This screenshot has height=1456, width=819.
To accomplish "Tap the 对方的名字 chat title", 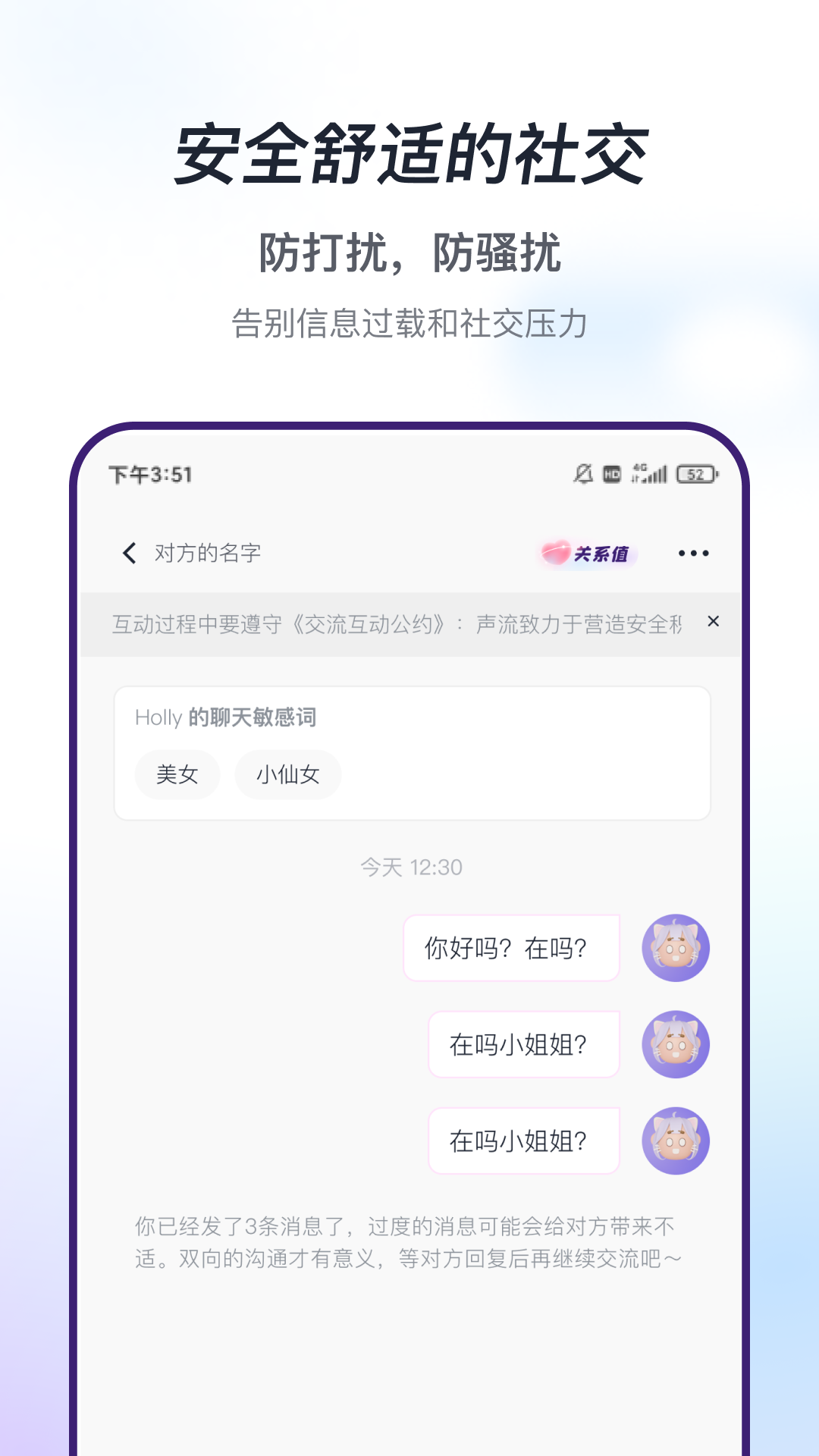I will (x=205, y=554).
